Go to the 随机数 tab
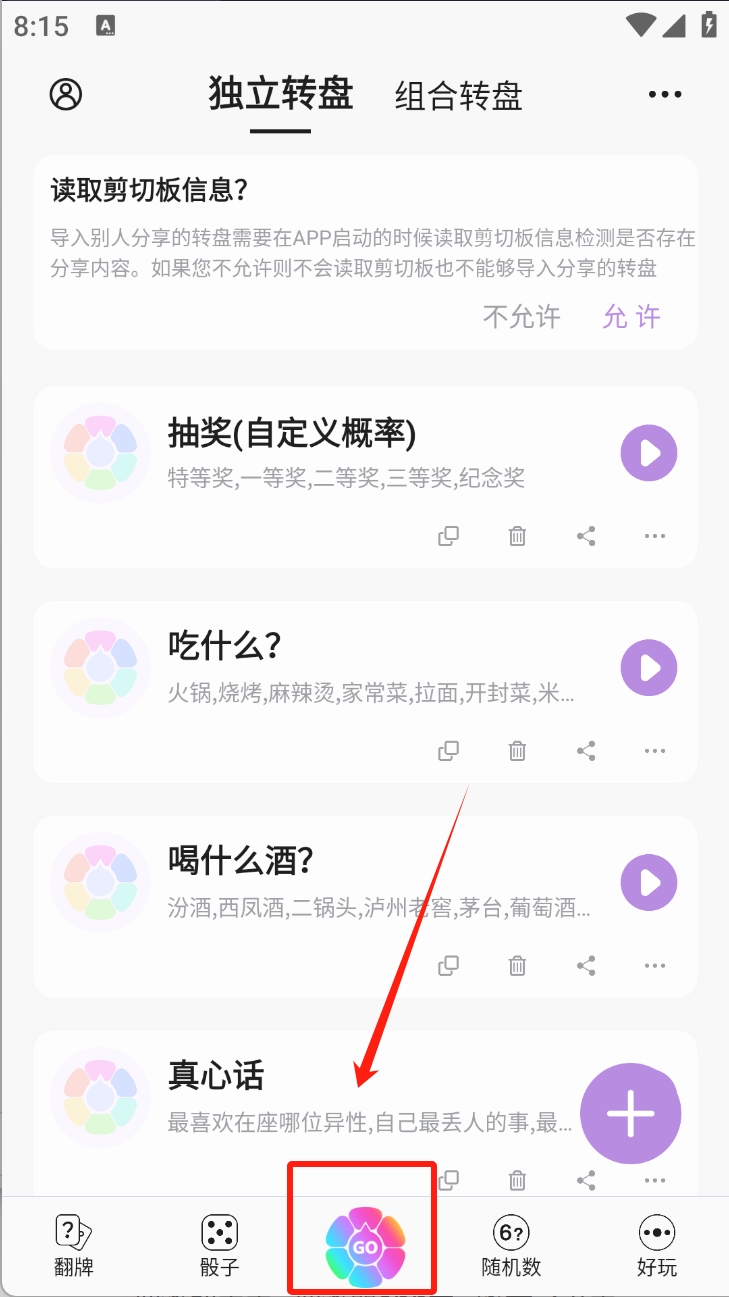Viewport: 729px width, 1297px height. click(x=511, y=1245)
